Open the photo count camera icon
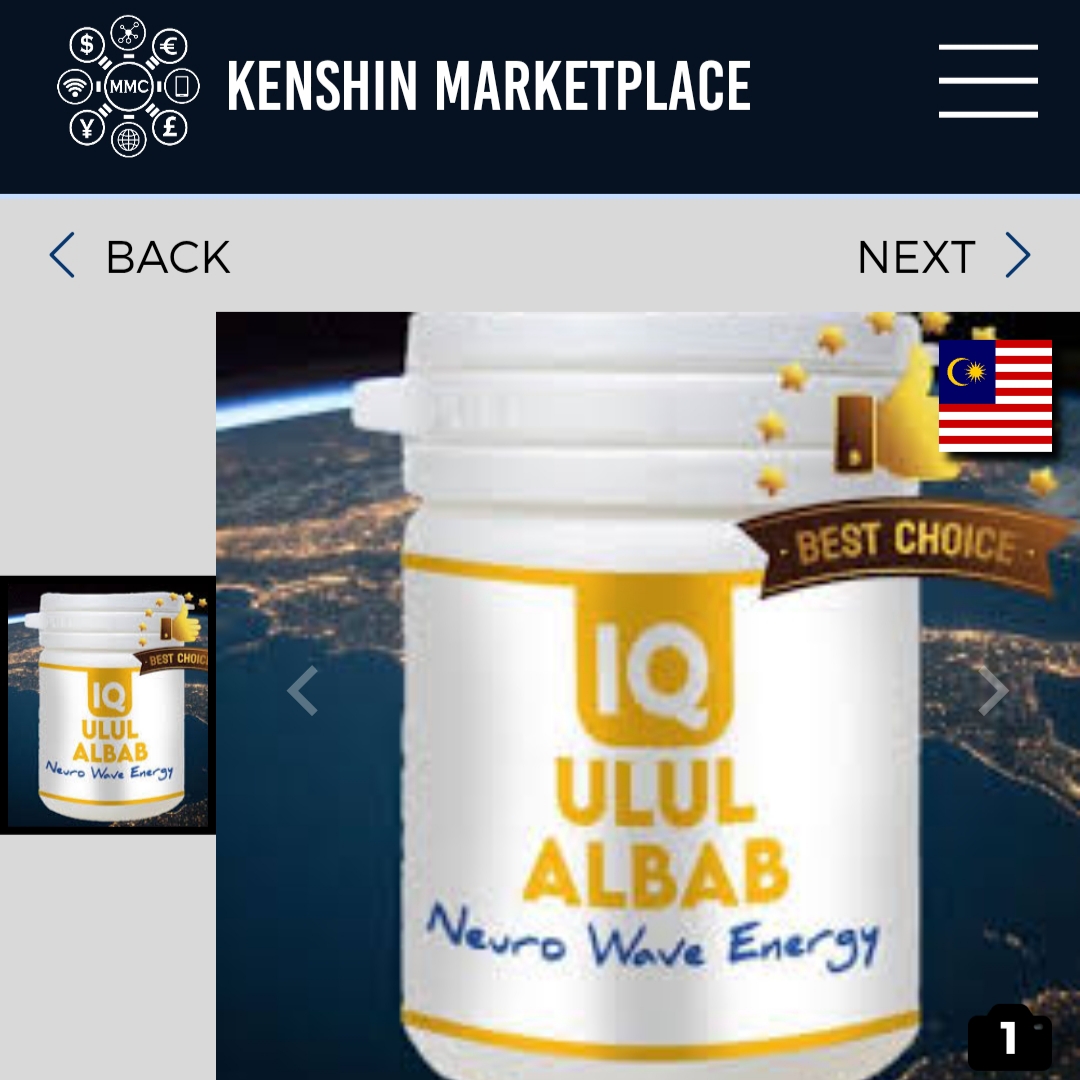Screen dimensions: 1080x1080 click(1009, 1039)
